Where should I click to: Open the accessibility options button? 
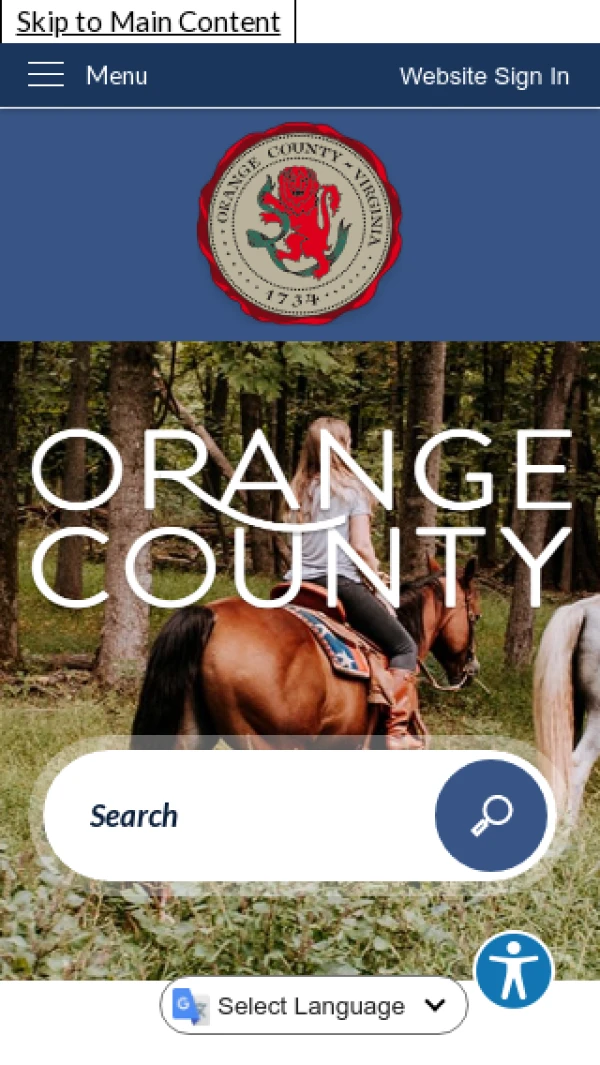[513, 970]
